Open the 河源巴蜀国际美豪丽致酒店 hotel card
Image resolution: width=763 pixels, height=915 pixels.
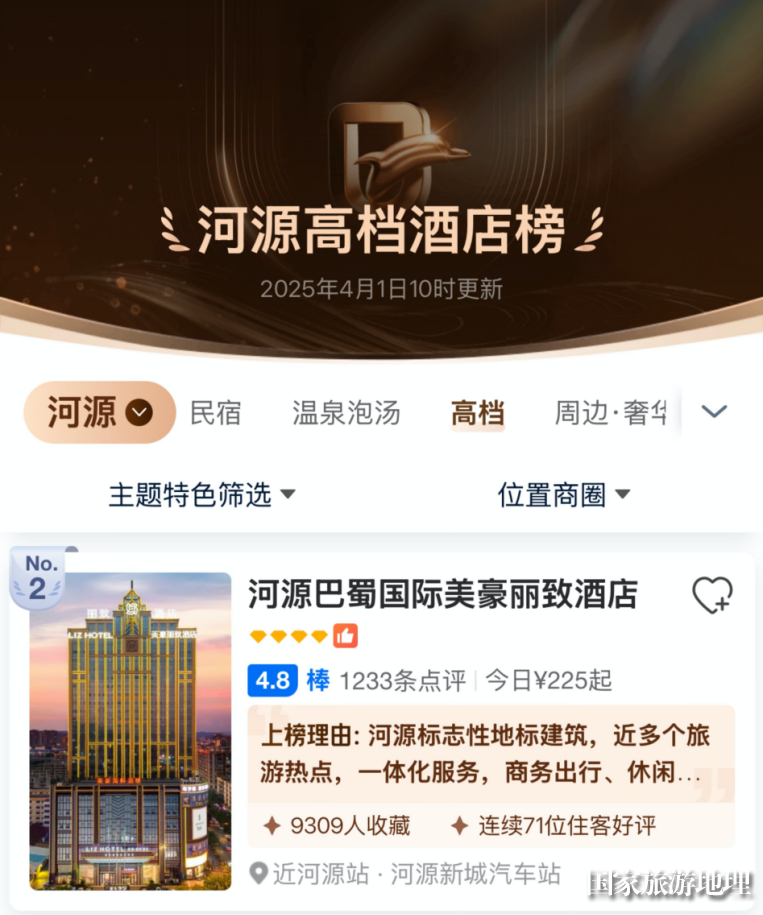[442, 595]
